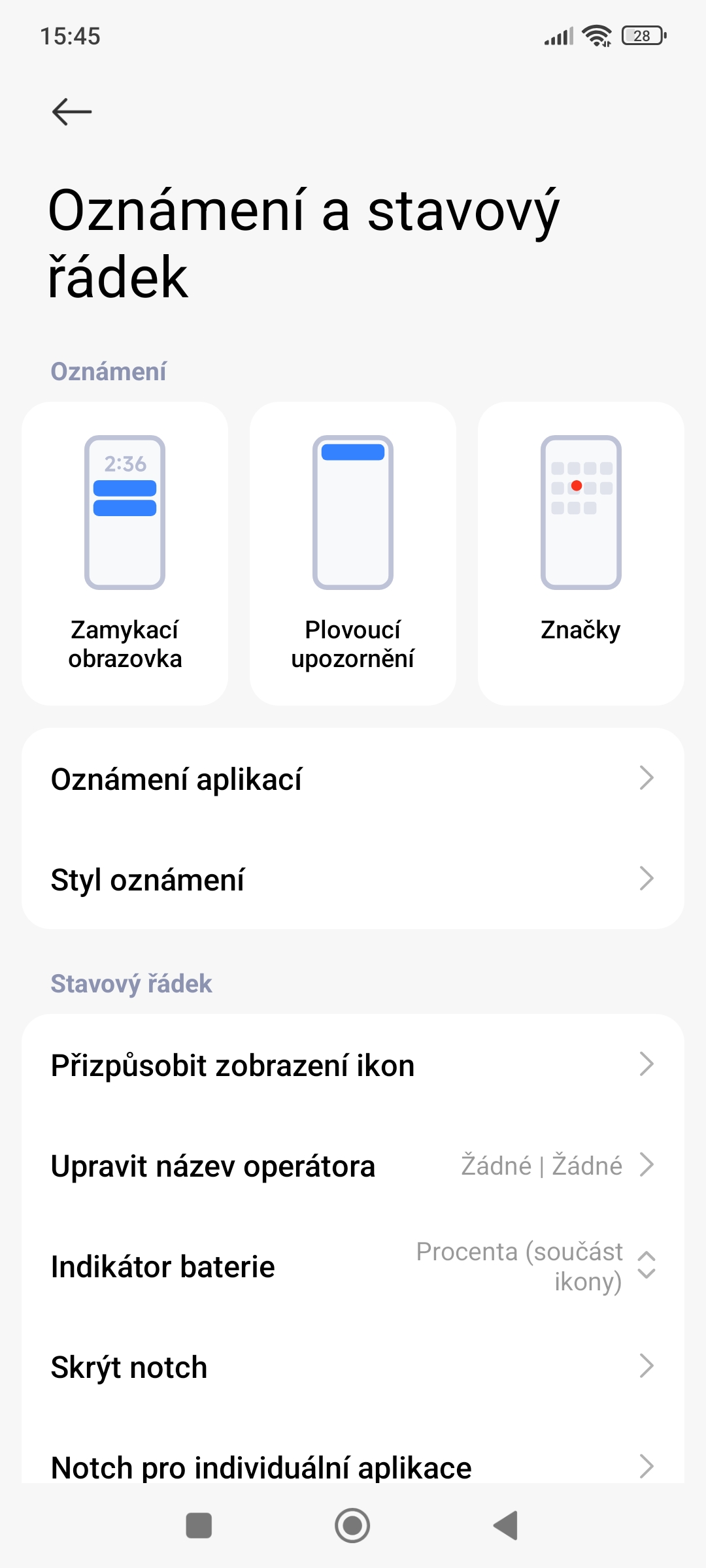
Task: Open Styl oznámení
Action: click(x=353, y=879)
